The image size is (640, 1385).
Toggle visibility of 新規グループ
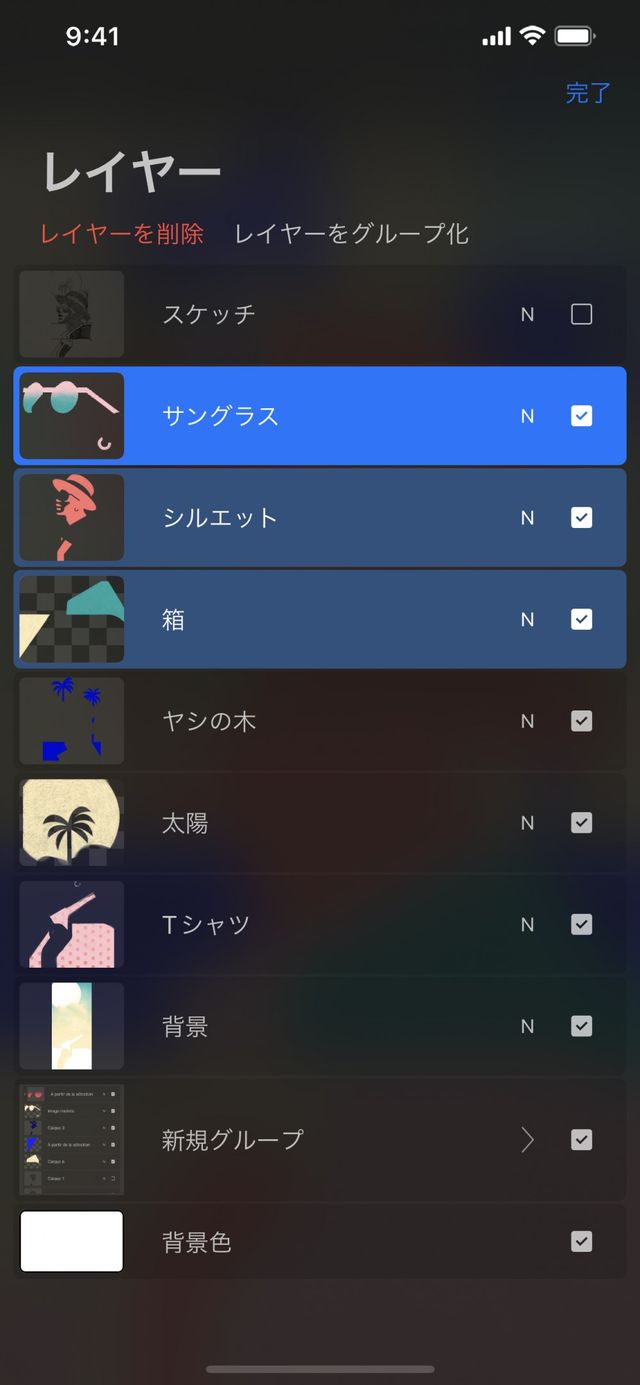tap(581, 1140)
